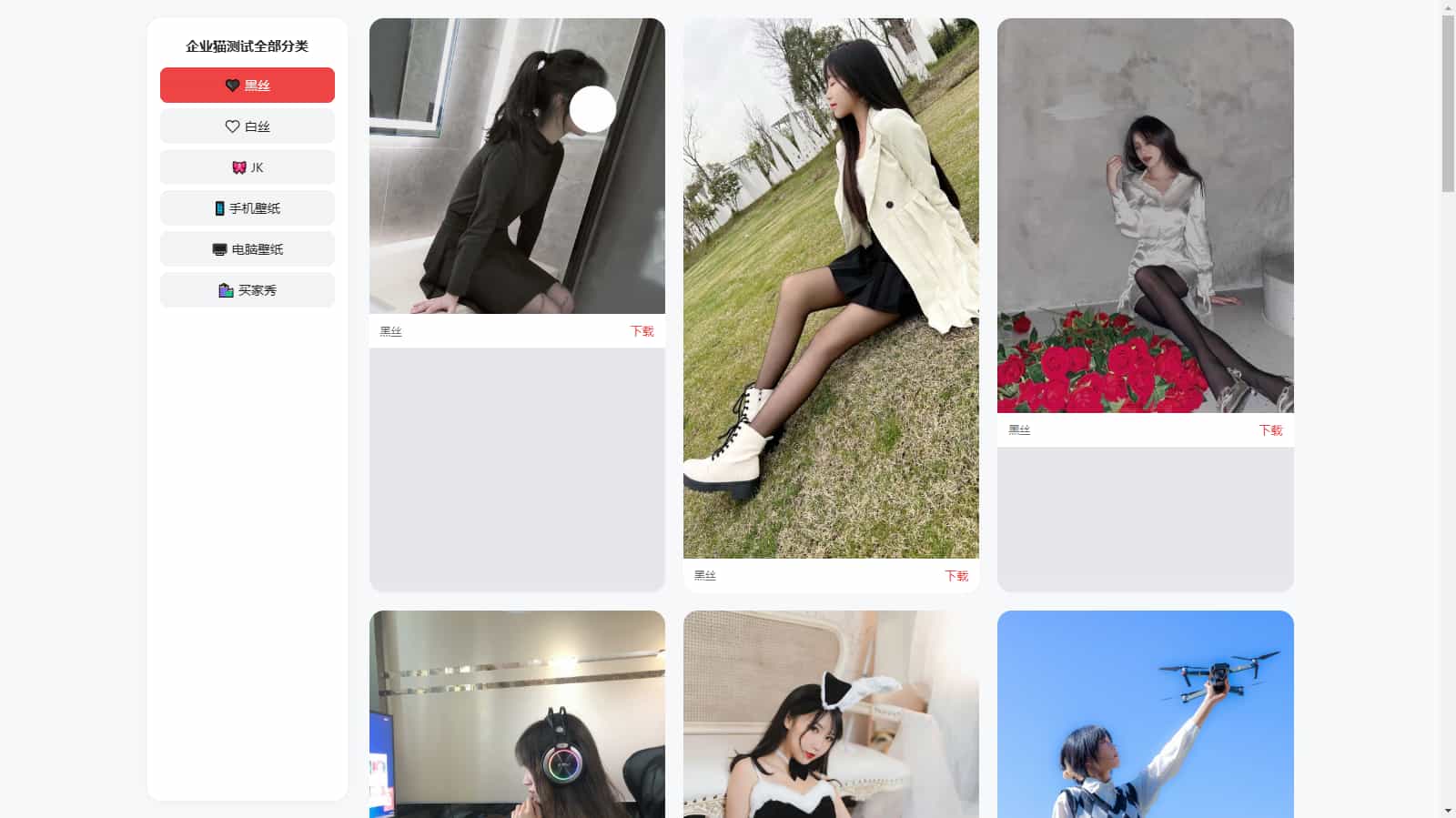Screen dimensions: 1456x818
Task: Open the white coat lawn photo
Action: (831, 288)
